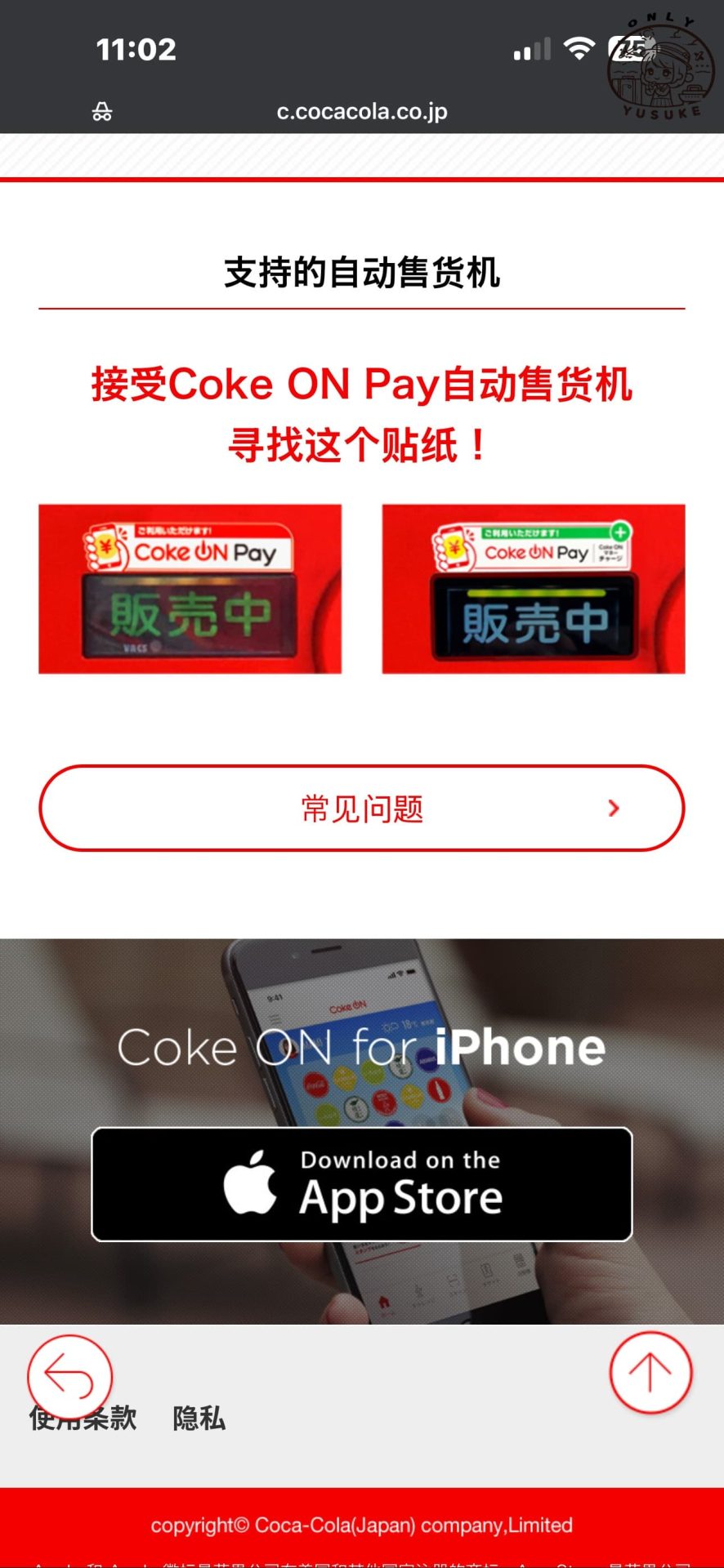Open the 使用条款 terms link
Viewport: 724px width, 1568px height.
pyautogui.click(x=82, y=1419)
